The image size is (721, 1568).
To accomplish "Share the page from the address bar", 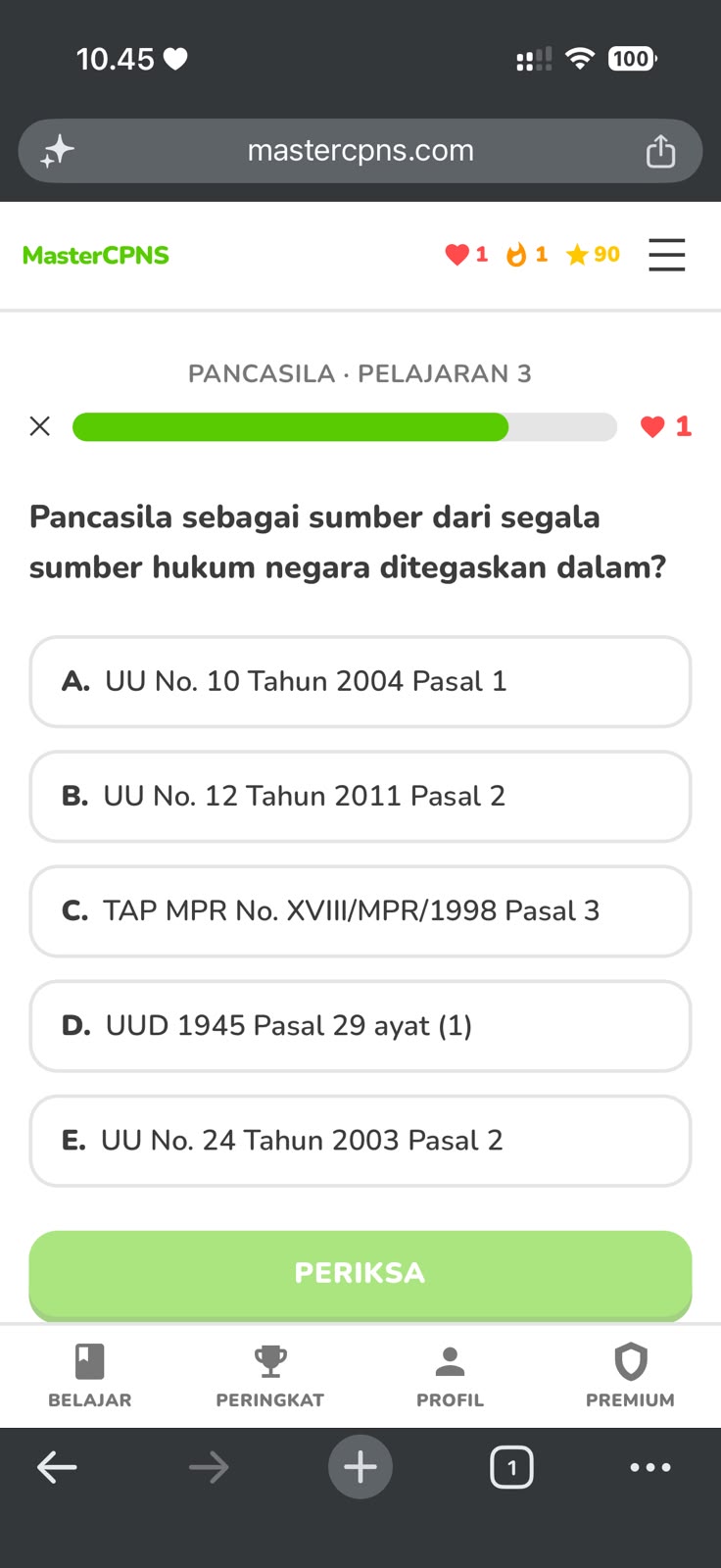I will coord(660,151).
